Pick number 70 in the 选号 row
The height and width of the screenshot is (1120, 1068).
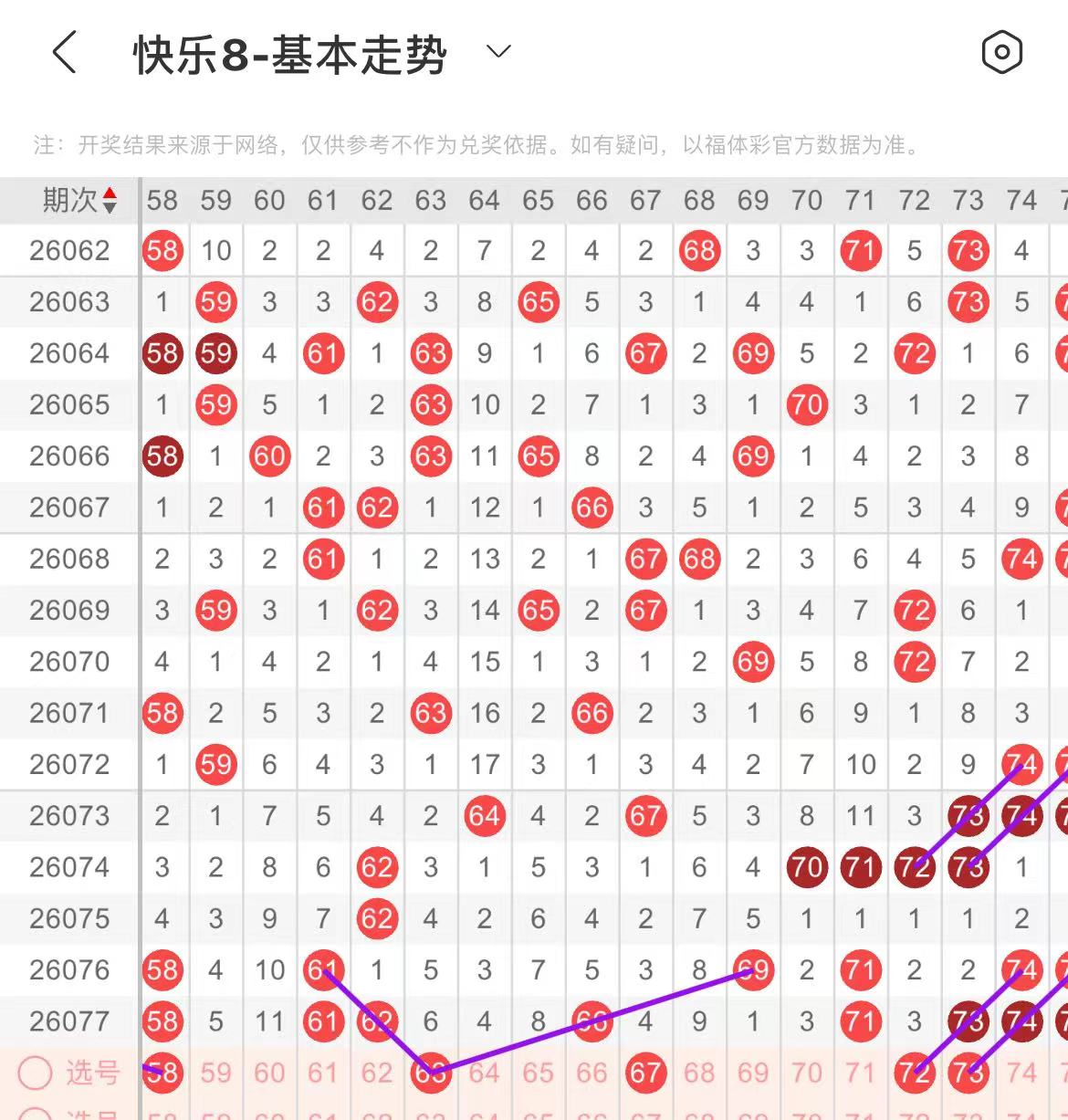click(x=807, y=1073)
